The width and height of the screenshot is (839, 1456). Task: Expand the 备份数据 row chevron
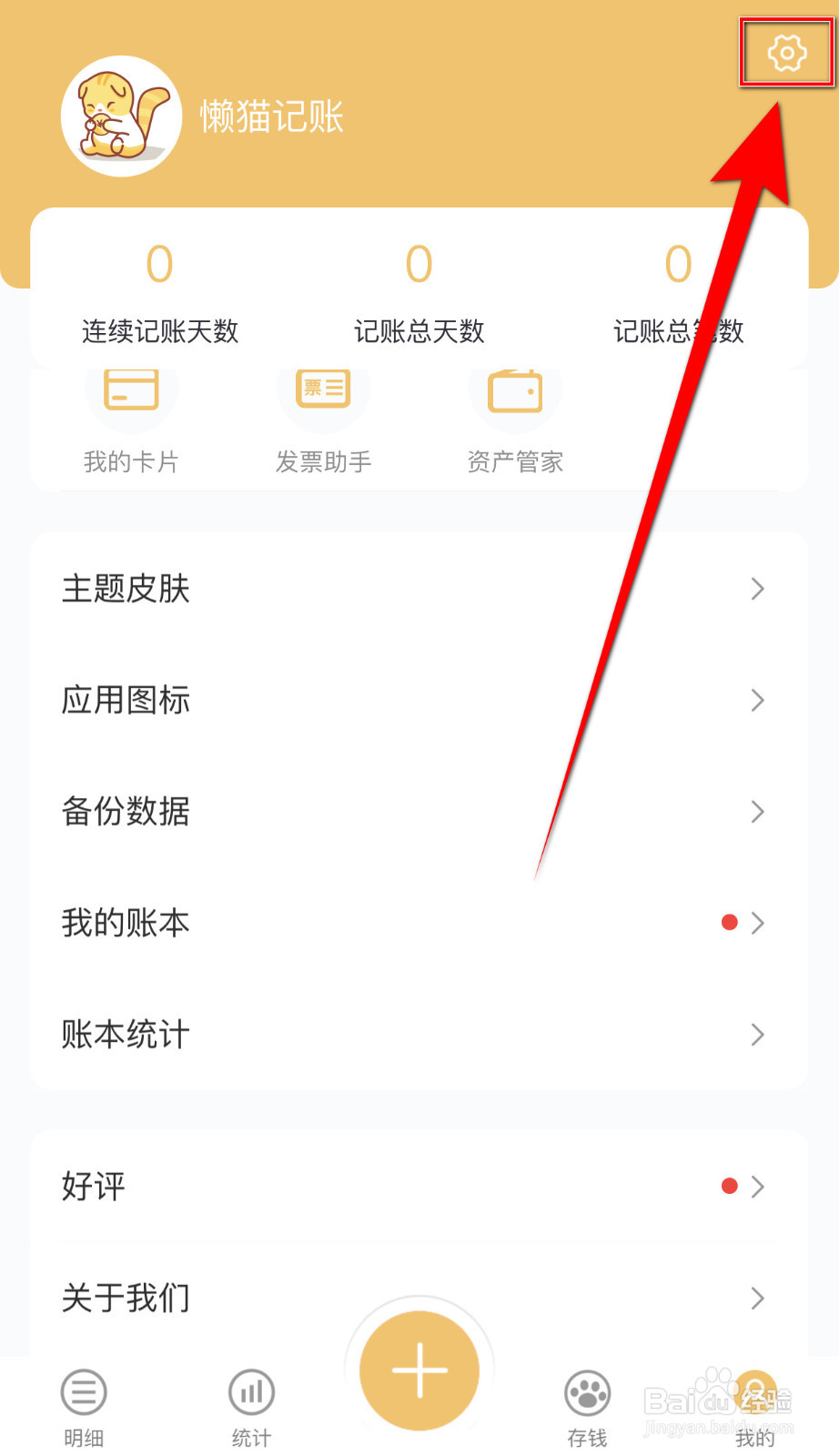(758, 812)
